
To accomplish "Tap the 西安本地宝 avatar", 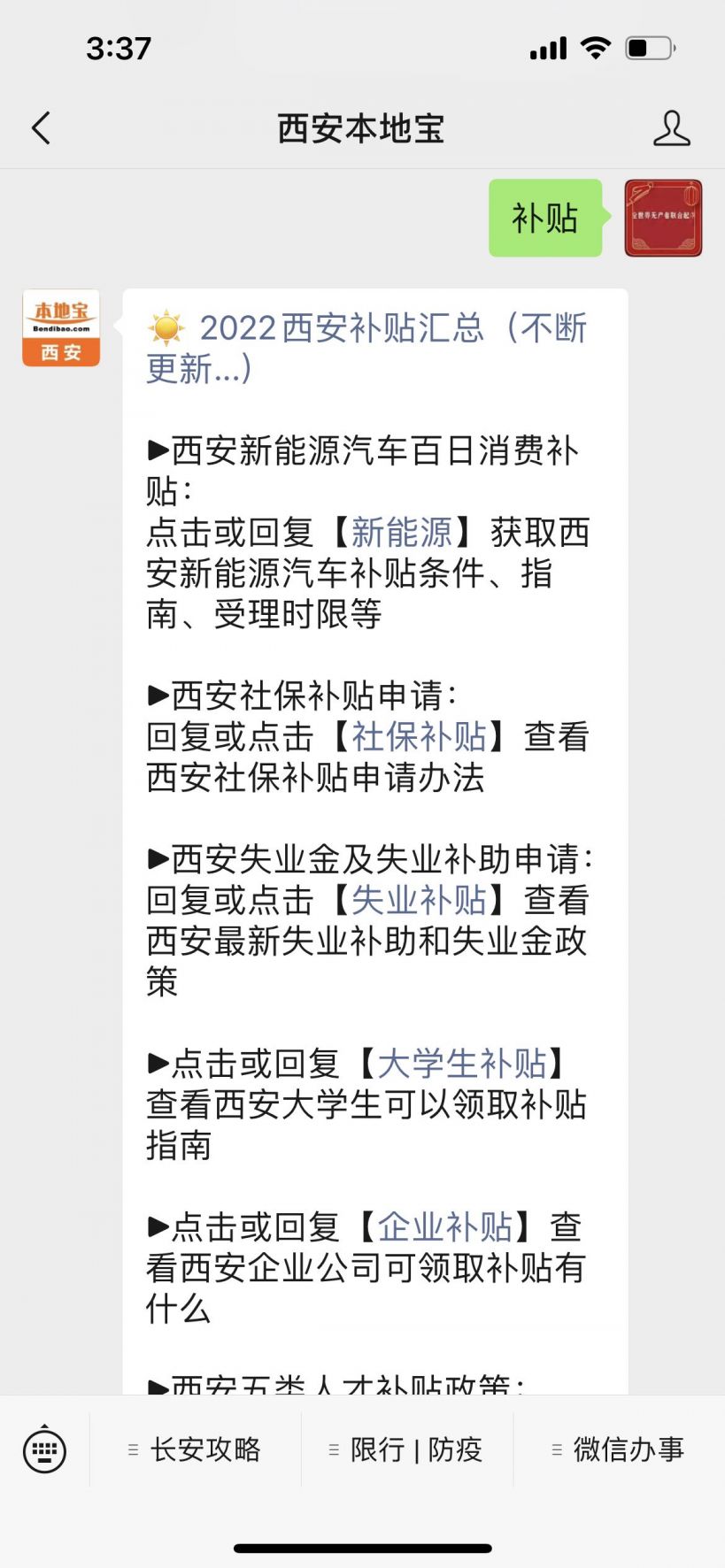I will point(61,327).
